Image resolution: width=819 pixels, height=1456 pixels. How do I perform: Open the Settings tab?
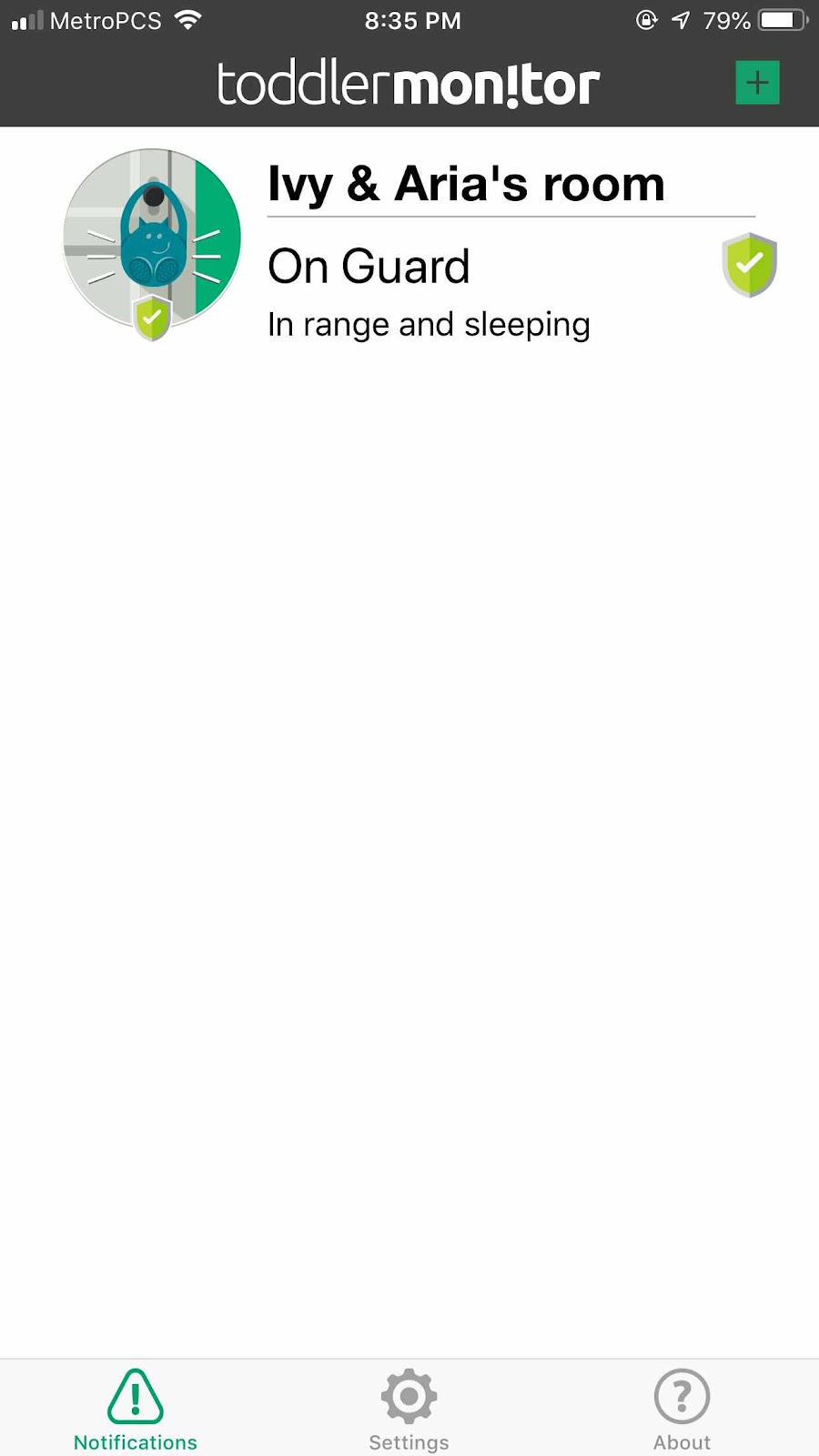click(x=409, y=1409)
